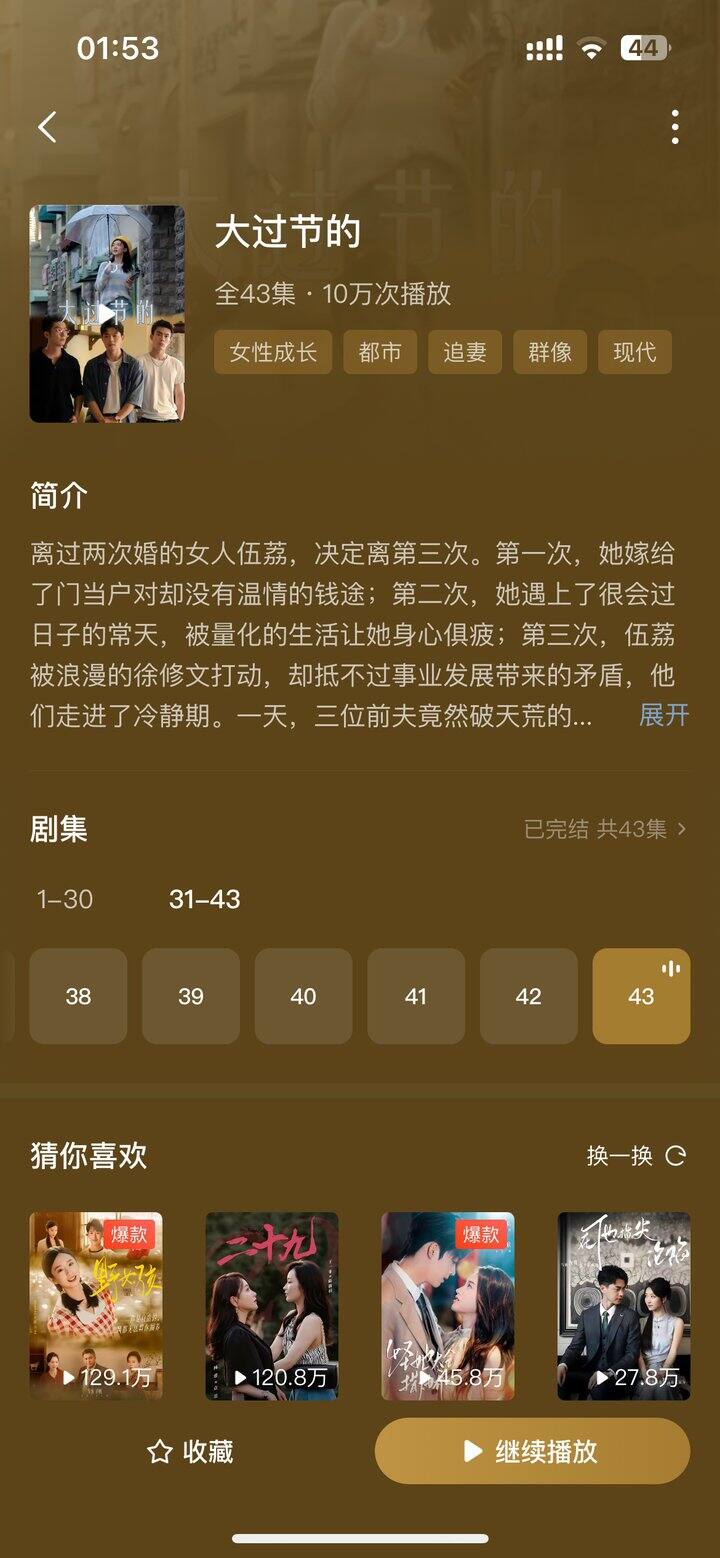Add this drama to 收藏 favorites
Screen dimensions: 720x1558
(x=190, y=1452)
